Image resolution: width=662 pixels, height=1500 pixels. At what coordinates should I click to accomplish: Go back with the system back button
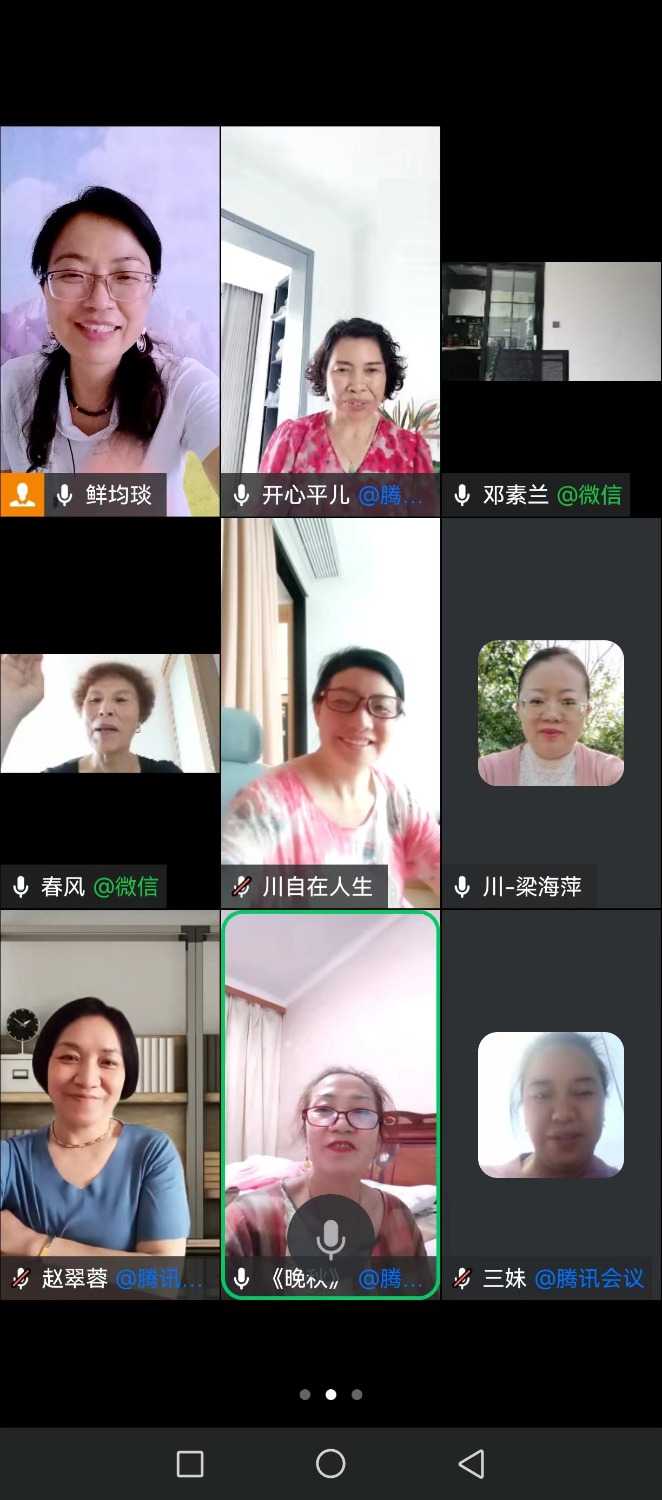tap(471, 1464)
